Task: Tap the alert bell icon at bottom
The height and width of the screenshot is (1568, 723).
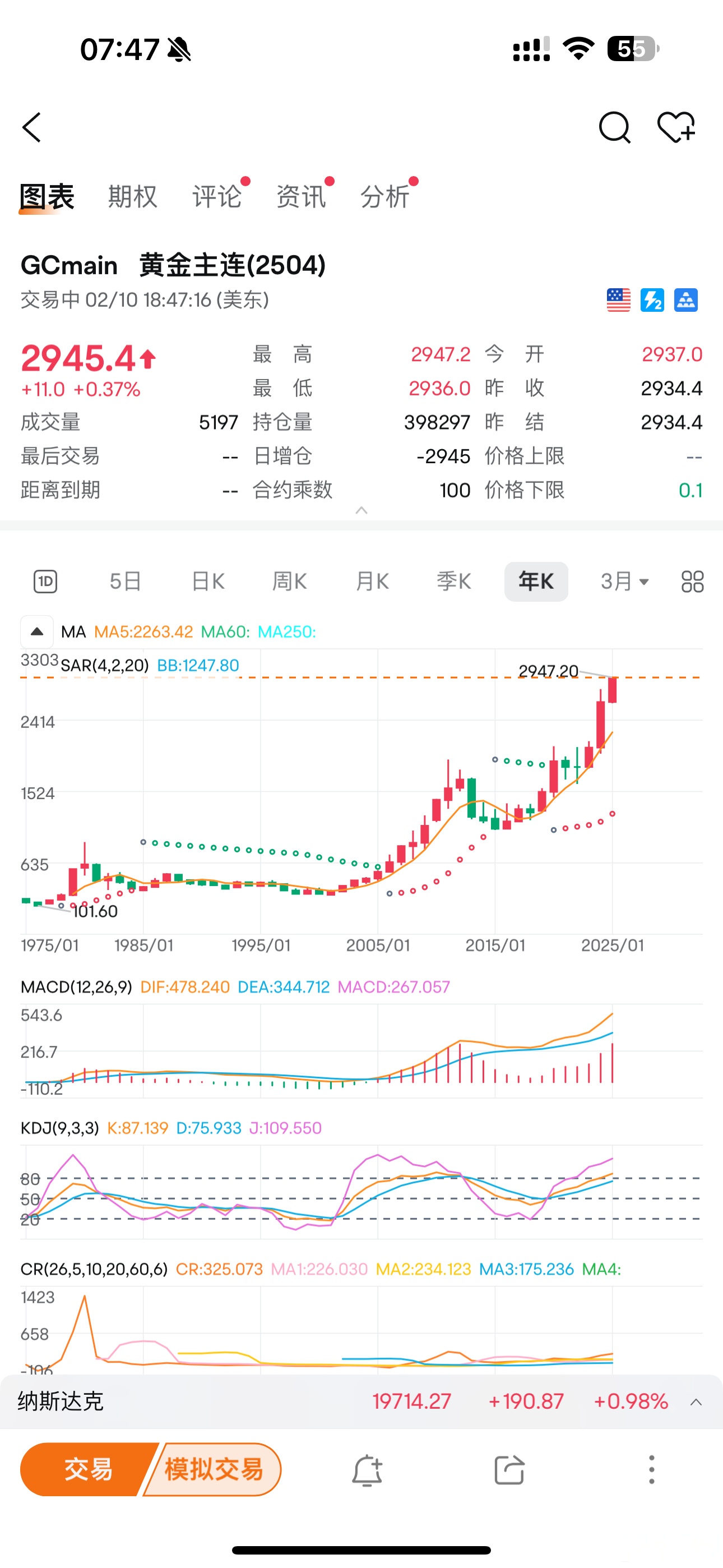Action: [x=368, y=1469]
